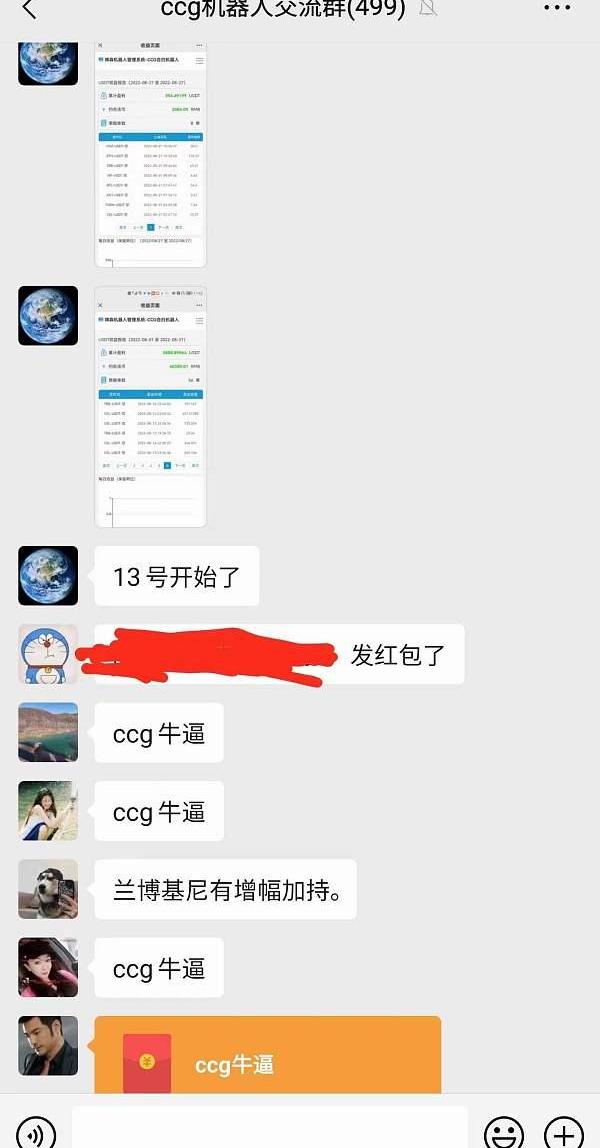Open the first shared data screenshot
This screenshot has height=1148, width=600.
150,155
